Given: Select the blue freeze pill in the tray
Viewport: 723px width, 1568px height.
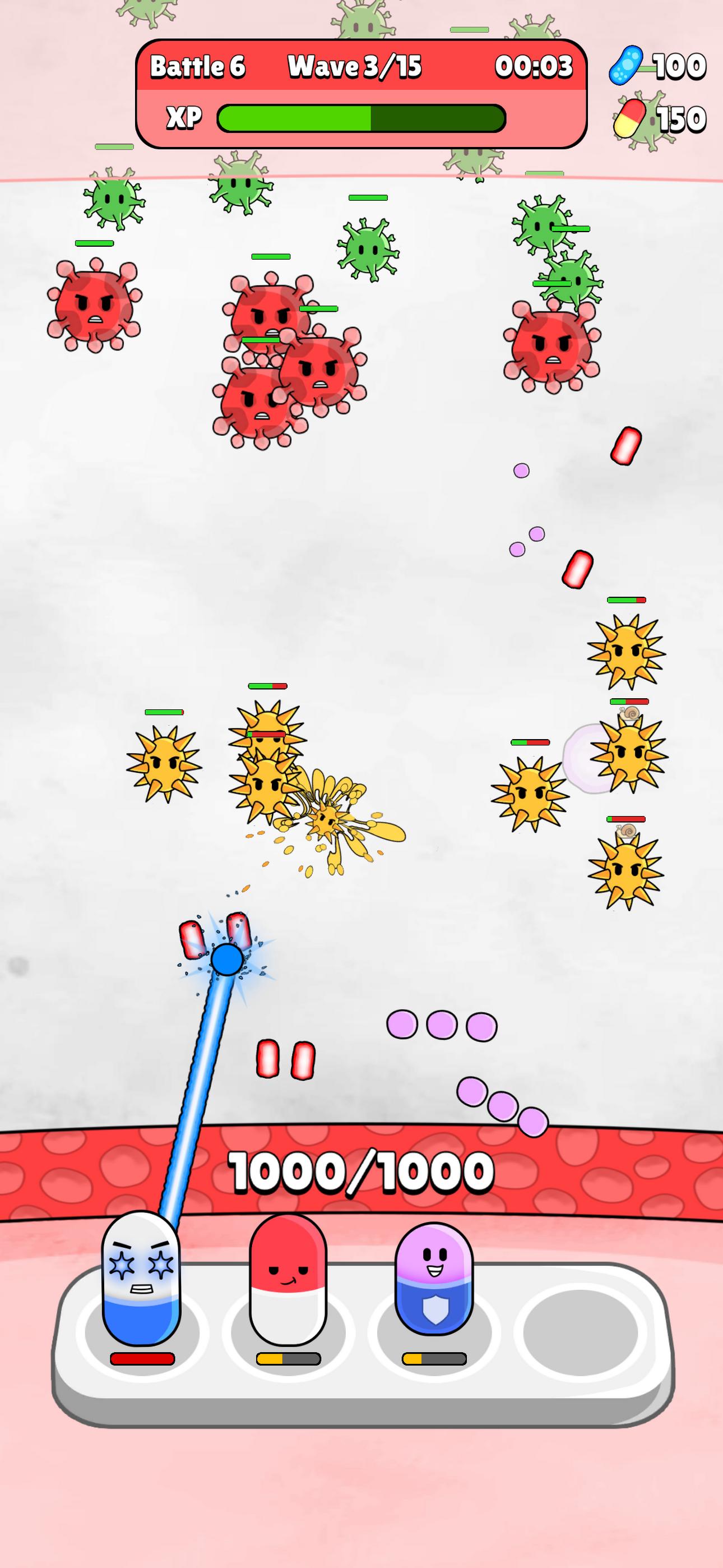Looking at the screenshot, I should click(141, 1278).
